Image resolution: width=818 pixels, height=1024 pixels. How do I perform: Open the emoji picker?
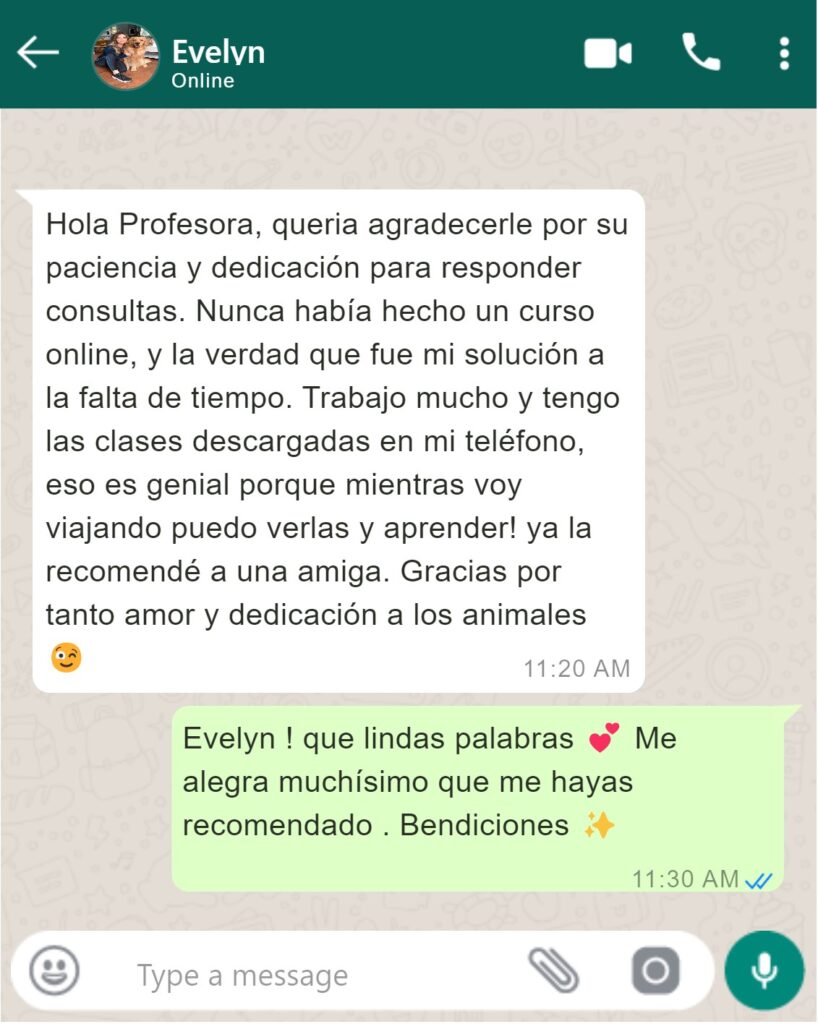(54, 971)
